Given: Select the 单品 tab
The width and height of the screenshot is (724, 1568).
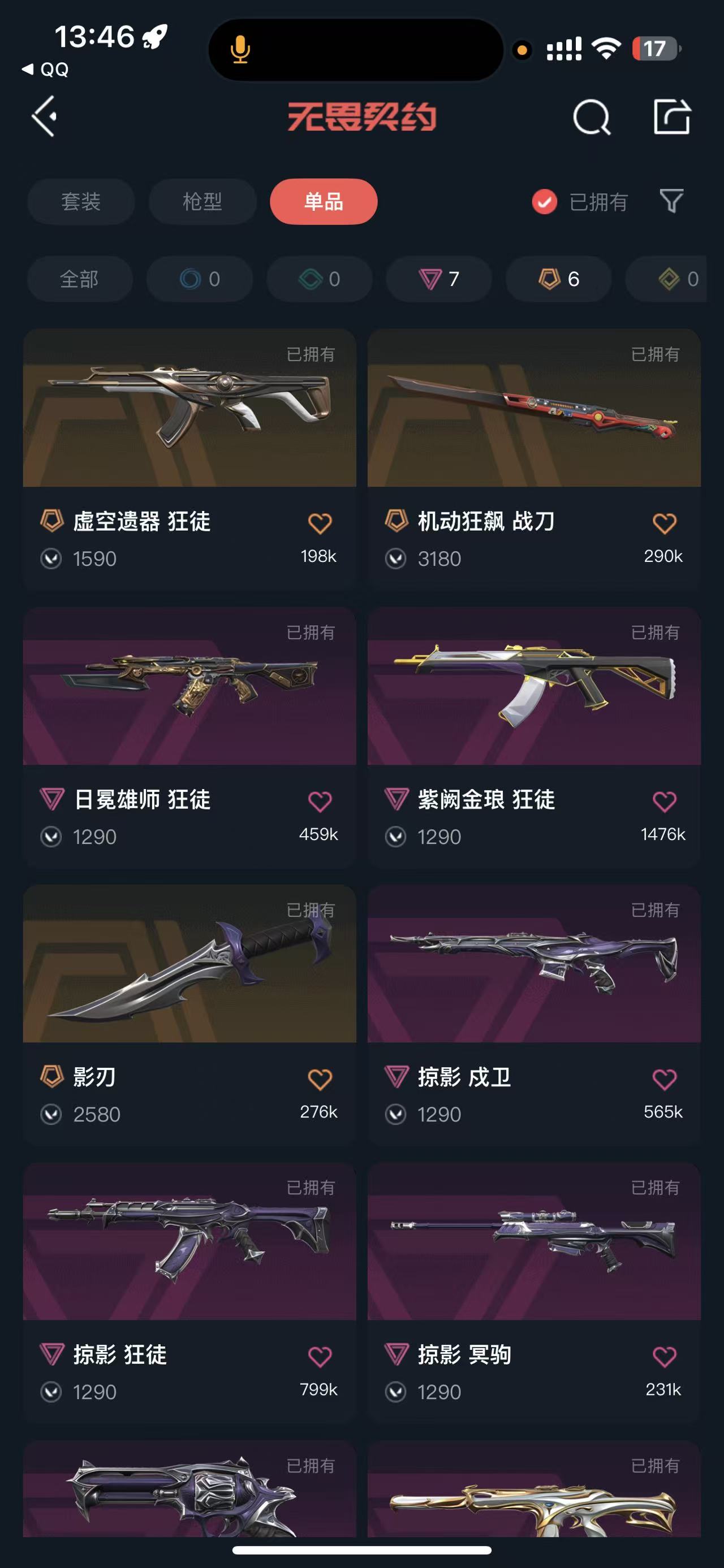Looking at the screenshot, I should 324,201.
